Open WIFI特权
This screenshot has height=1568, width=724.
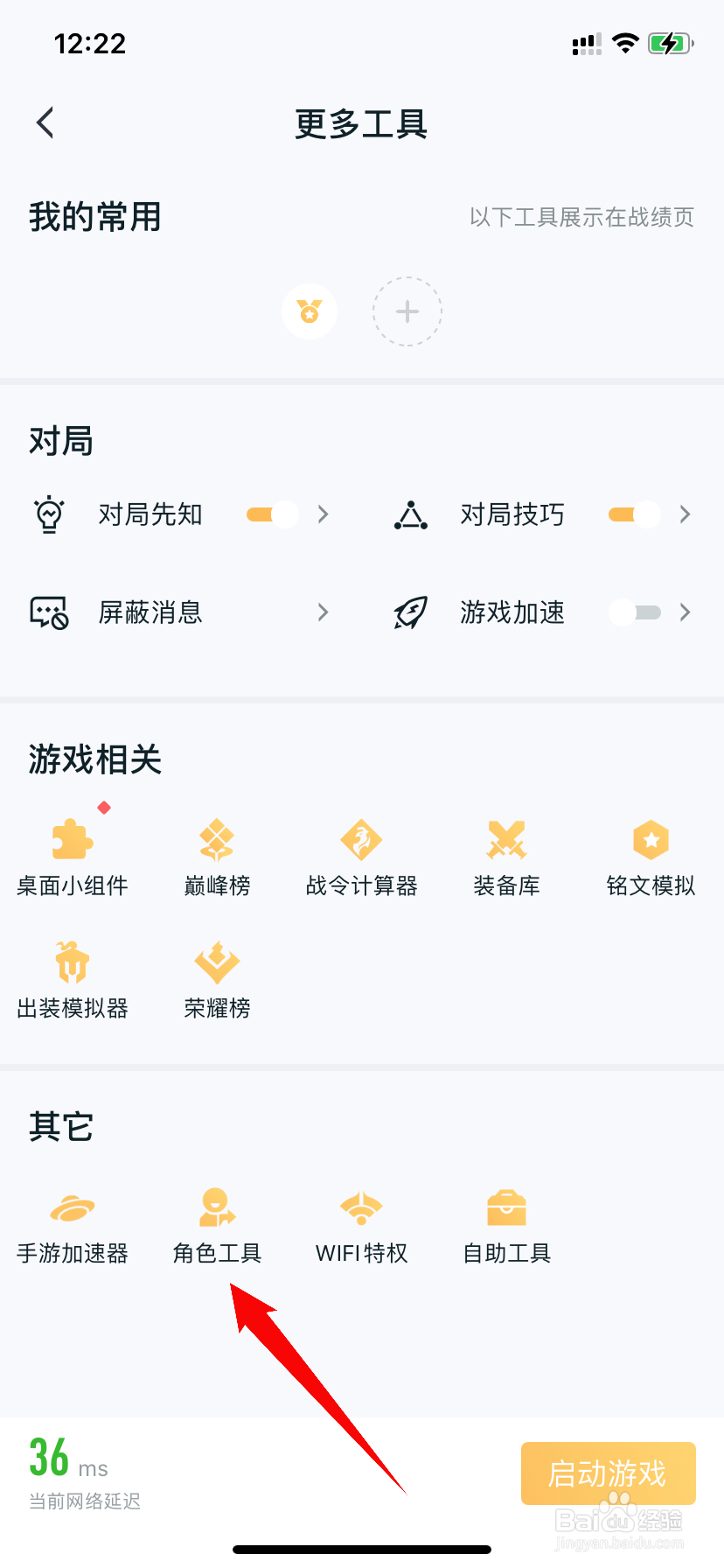coord(361,1225)
